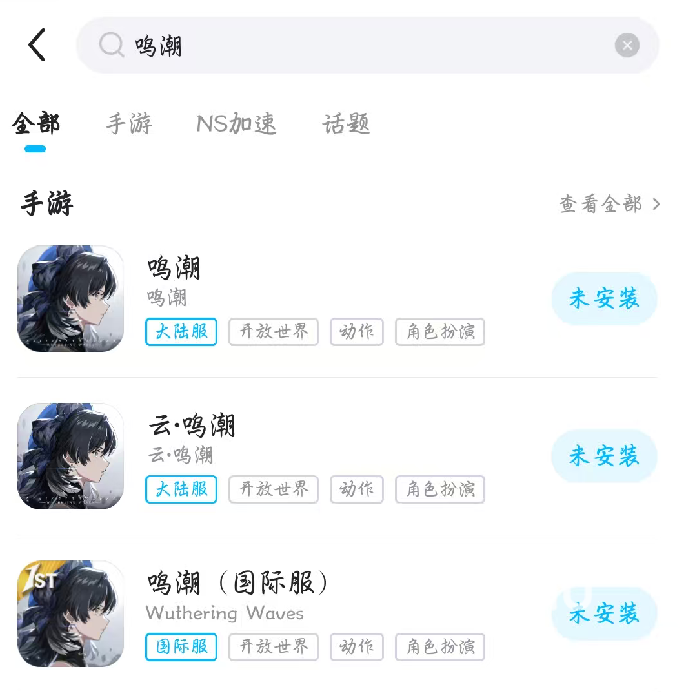Open the 云·鸣潮 game result

(x=300, y=456)
